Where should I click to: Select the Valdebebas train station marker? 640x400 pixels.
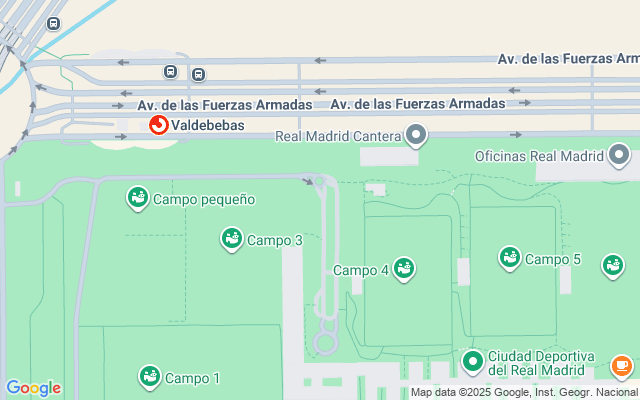tap(158, 125)
